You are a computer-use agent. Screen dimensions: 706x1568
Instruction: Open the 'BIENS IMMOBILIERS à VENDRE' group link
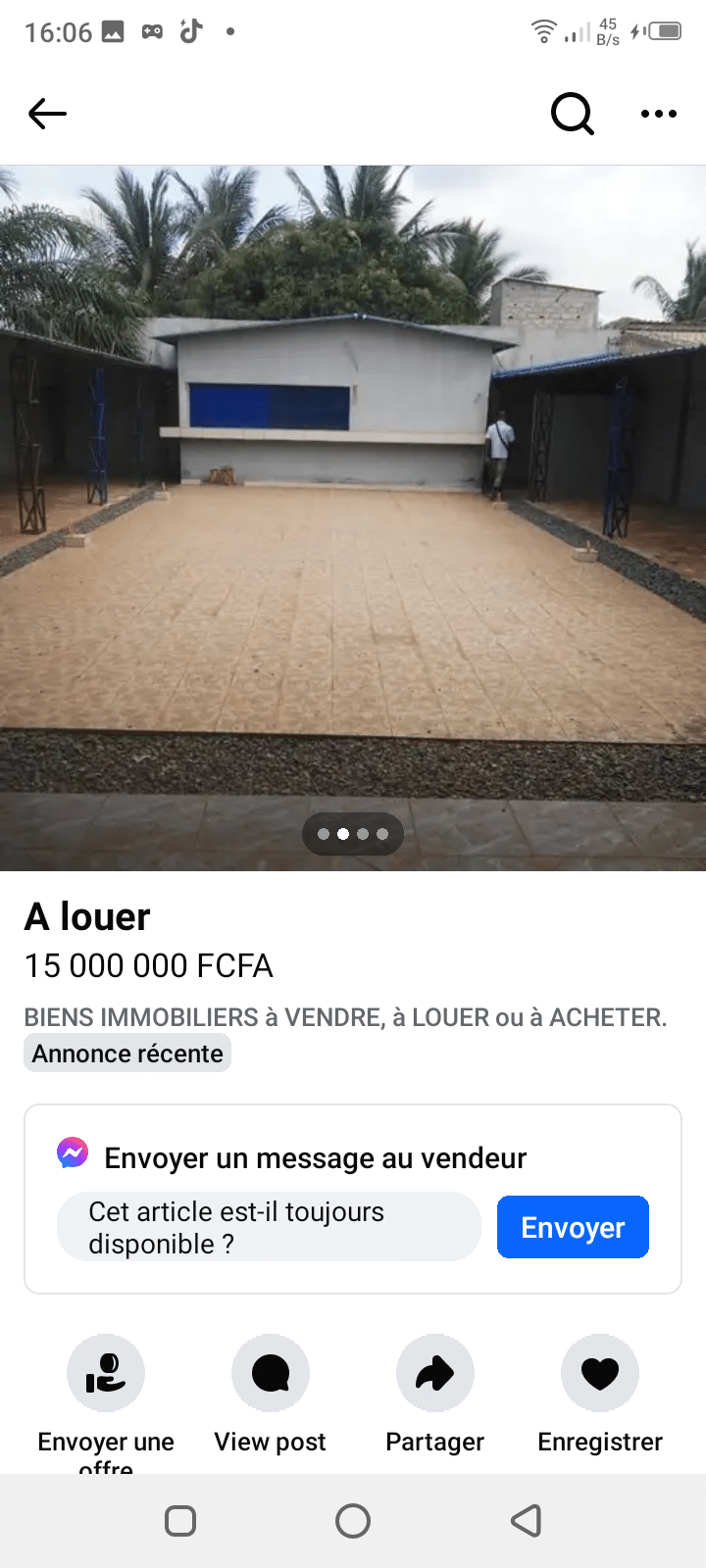pos(345,1017)
